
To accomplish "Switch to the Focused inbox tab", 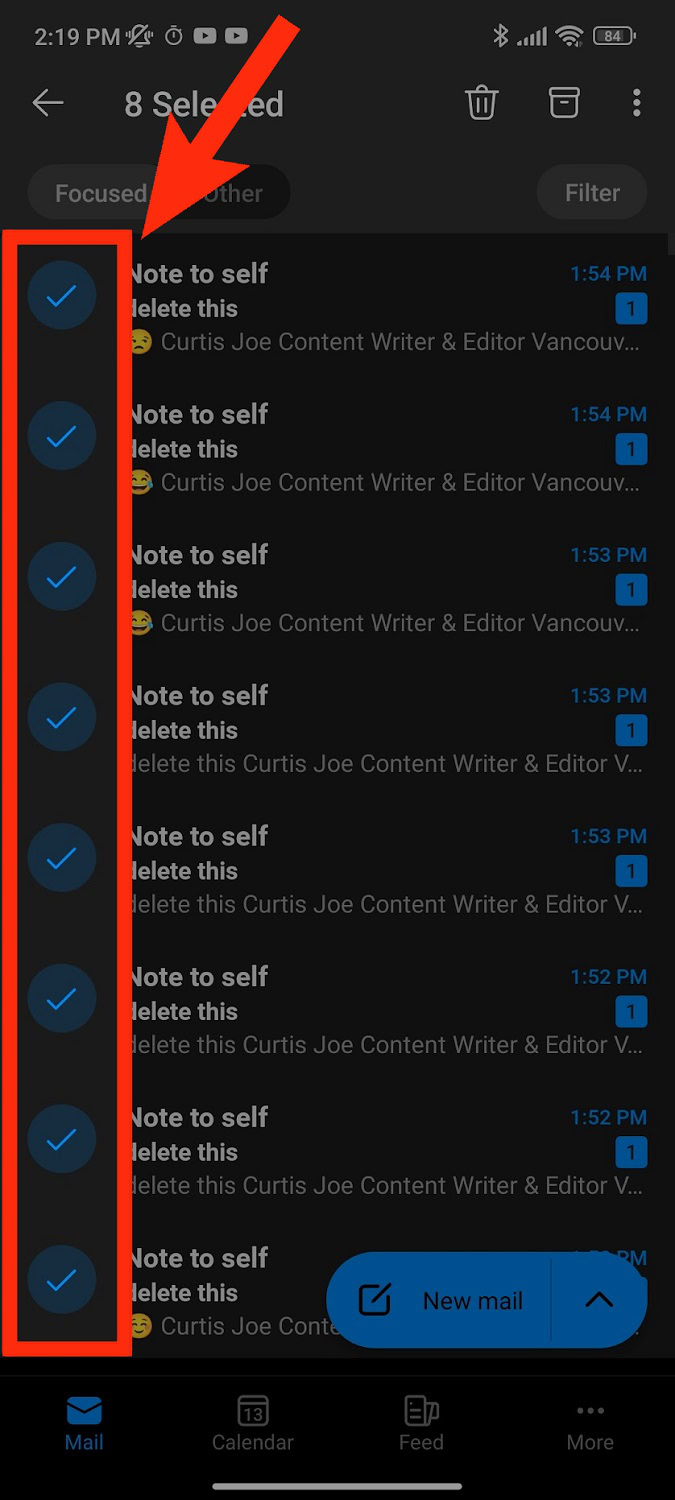I will 100,193.
